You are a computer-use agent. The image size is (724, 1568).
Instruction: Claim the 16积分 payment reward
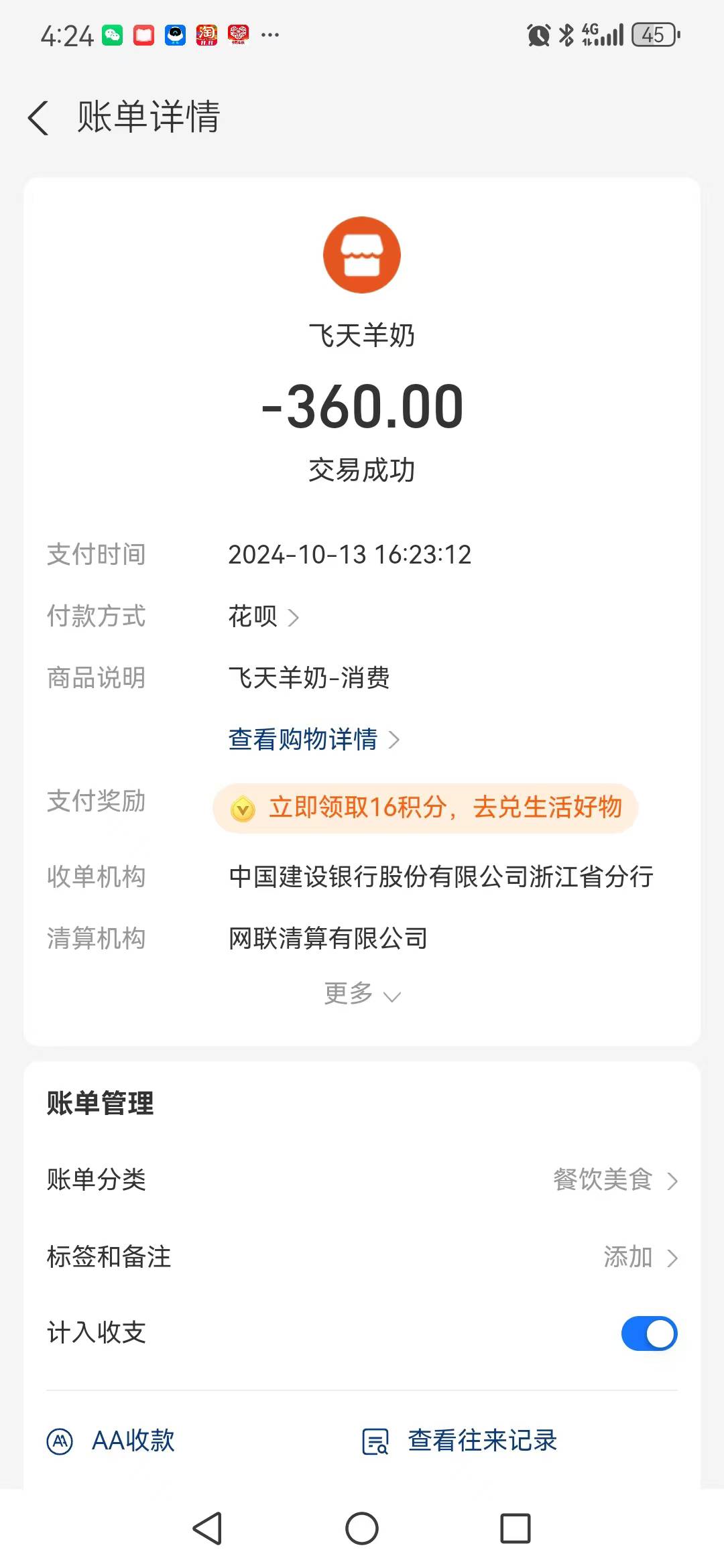pyautogui.click(x=425, y=808)
